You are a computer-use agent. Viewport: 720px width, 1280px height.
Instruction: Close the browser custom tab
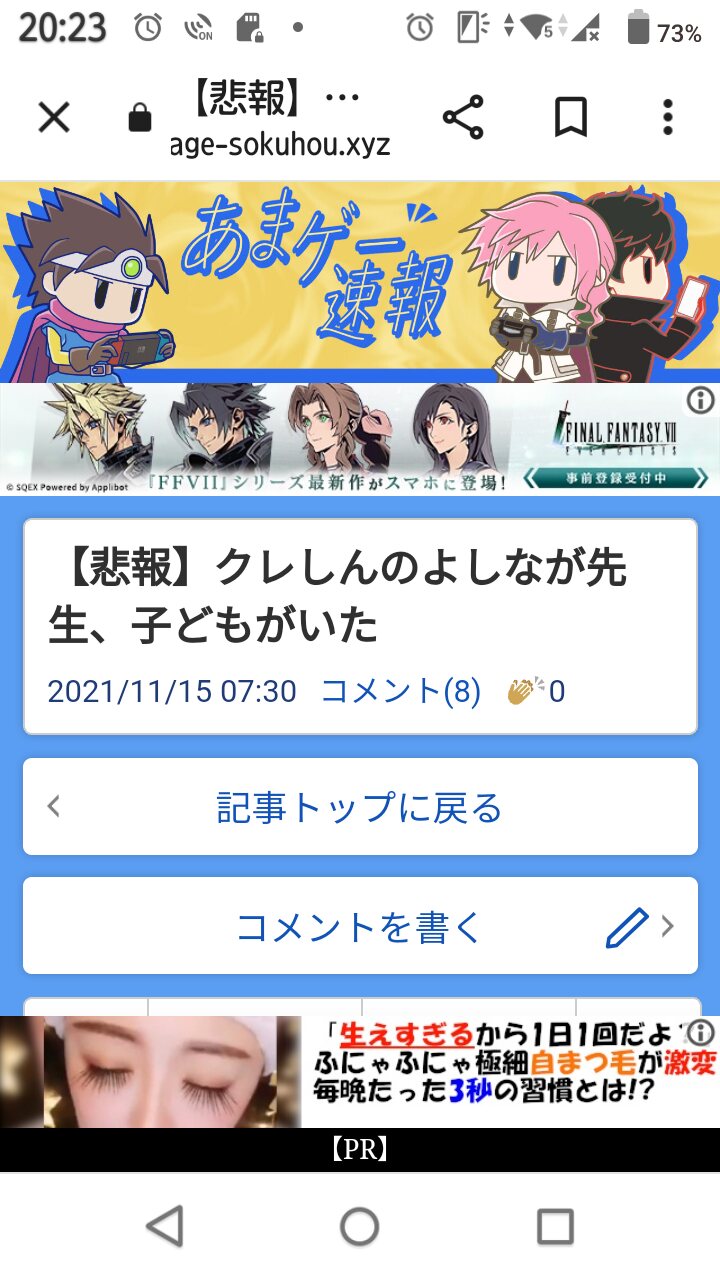(x=54, y=118)
